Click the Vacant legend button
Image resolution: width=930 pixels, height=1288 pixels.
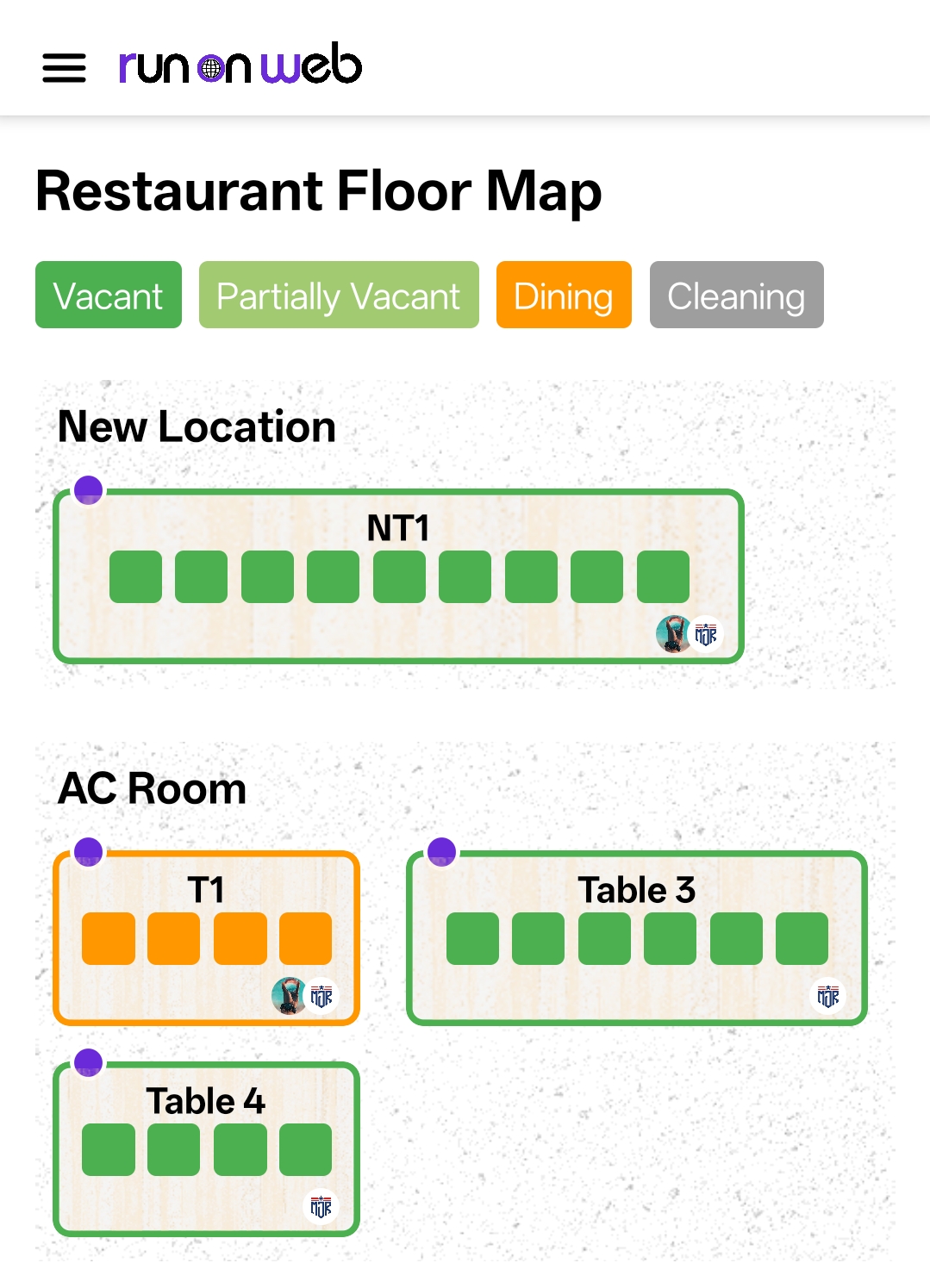coord(108,296)
